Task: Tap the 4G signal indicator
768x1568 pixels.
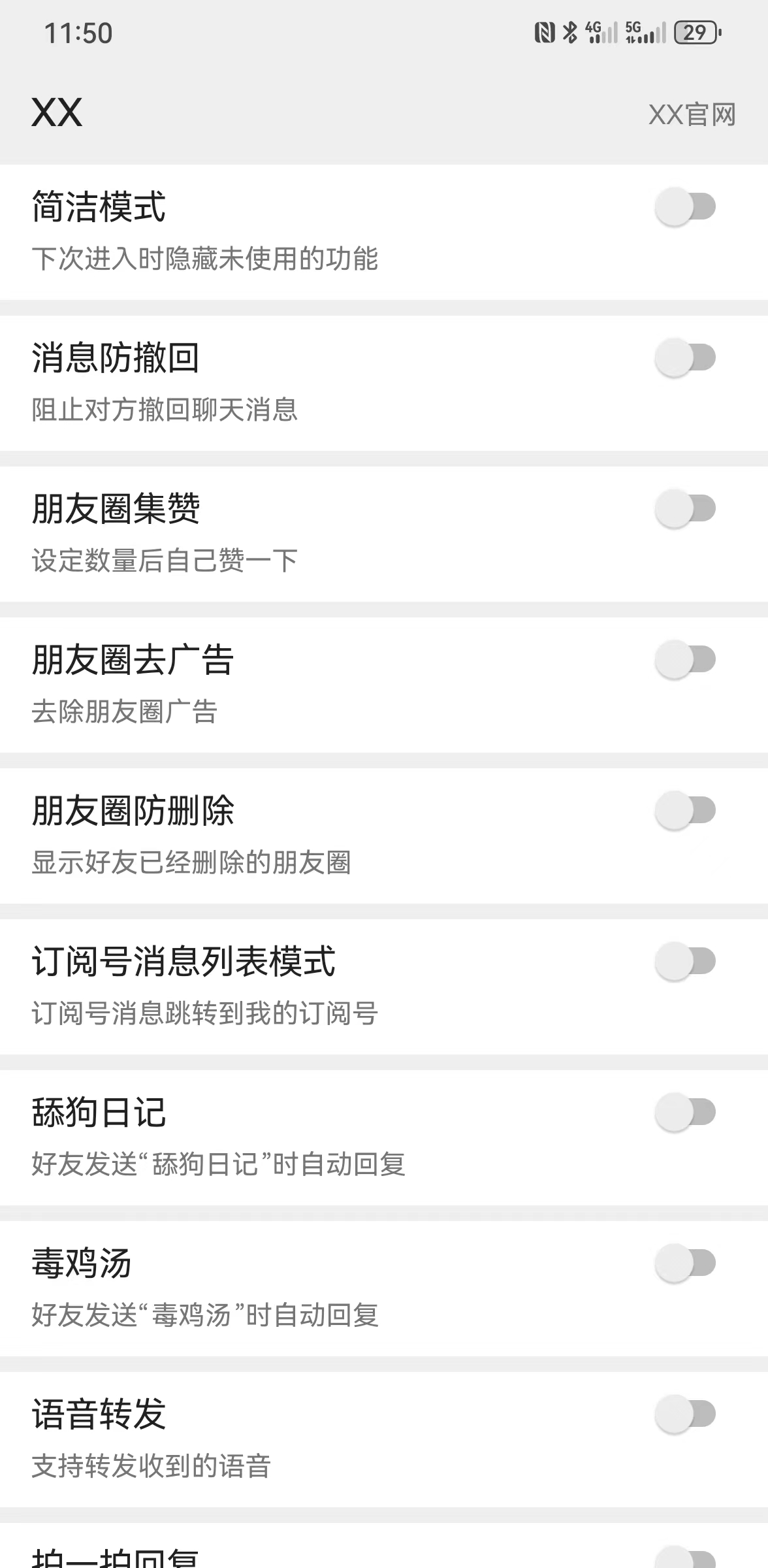Action: pyautogui.click(x=601, y=31)
